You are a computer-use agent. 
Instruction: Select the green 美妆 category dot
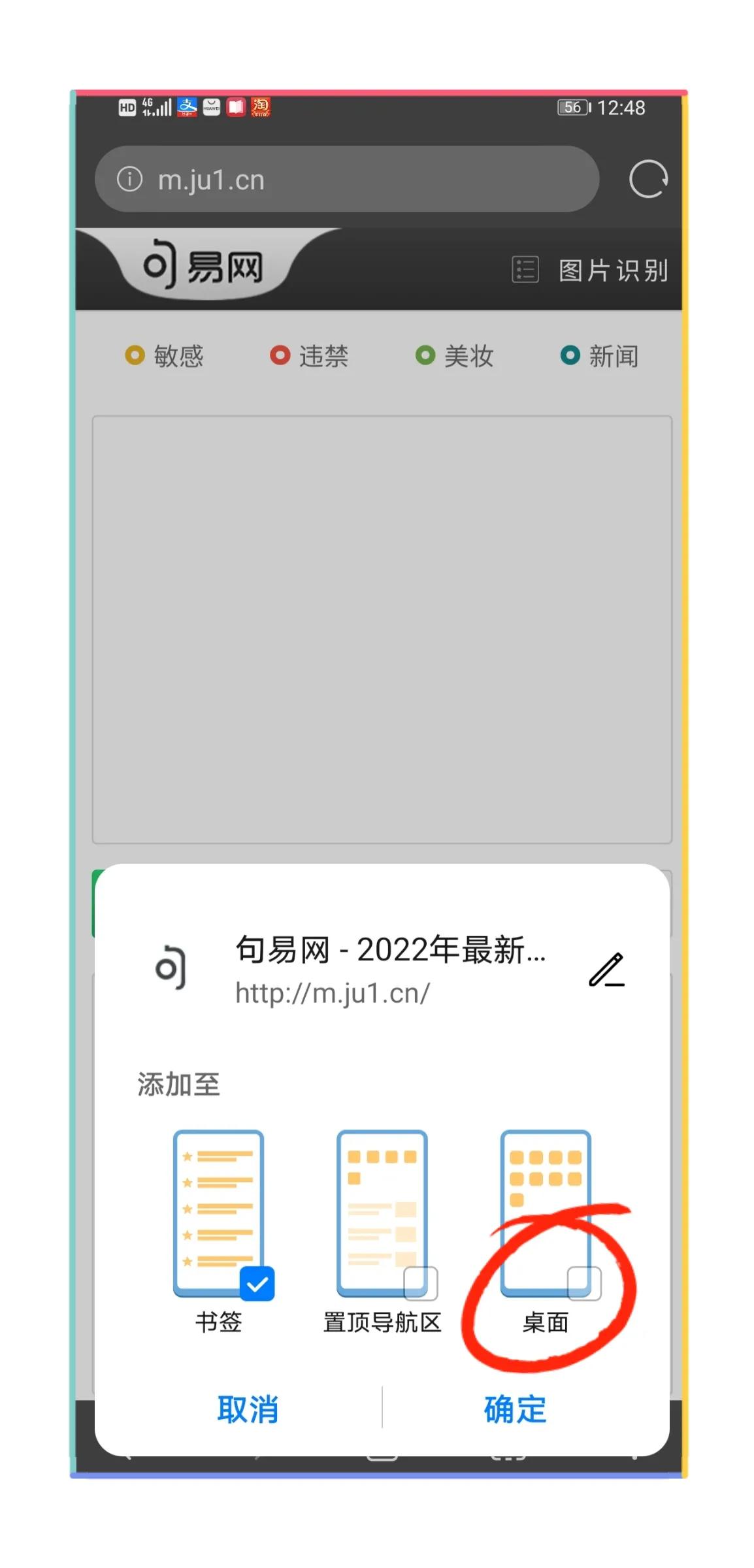(x=426, y=356)
